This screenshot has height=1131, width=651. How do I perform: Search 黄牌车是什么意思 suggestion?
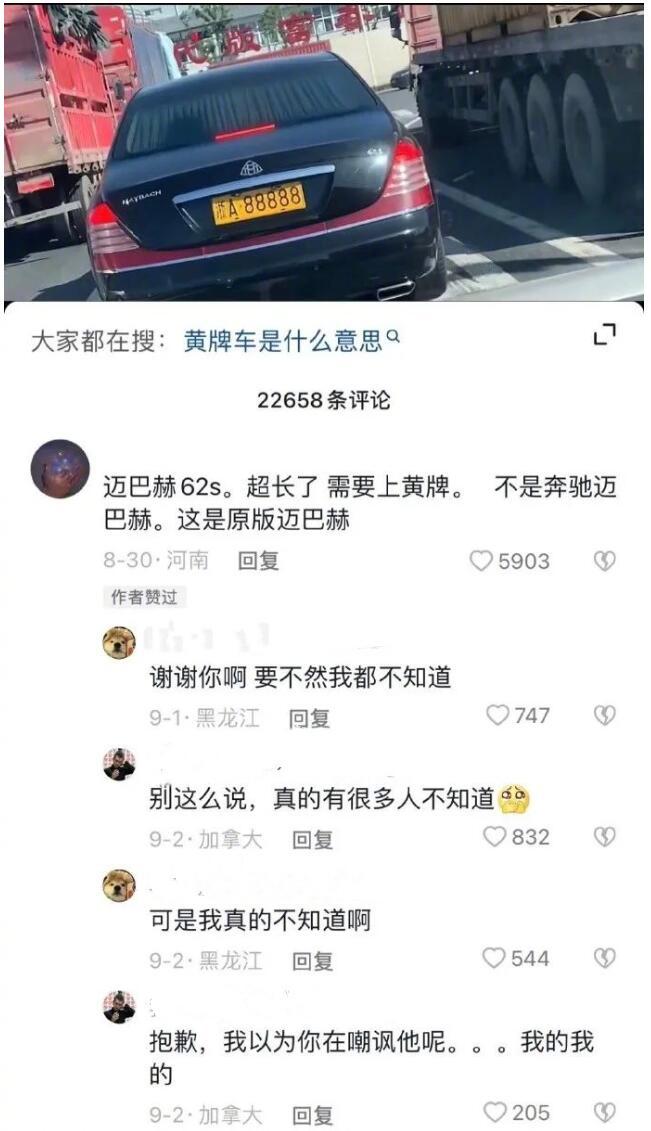coord(283,342)
